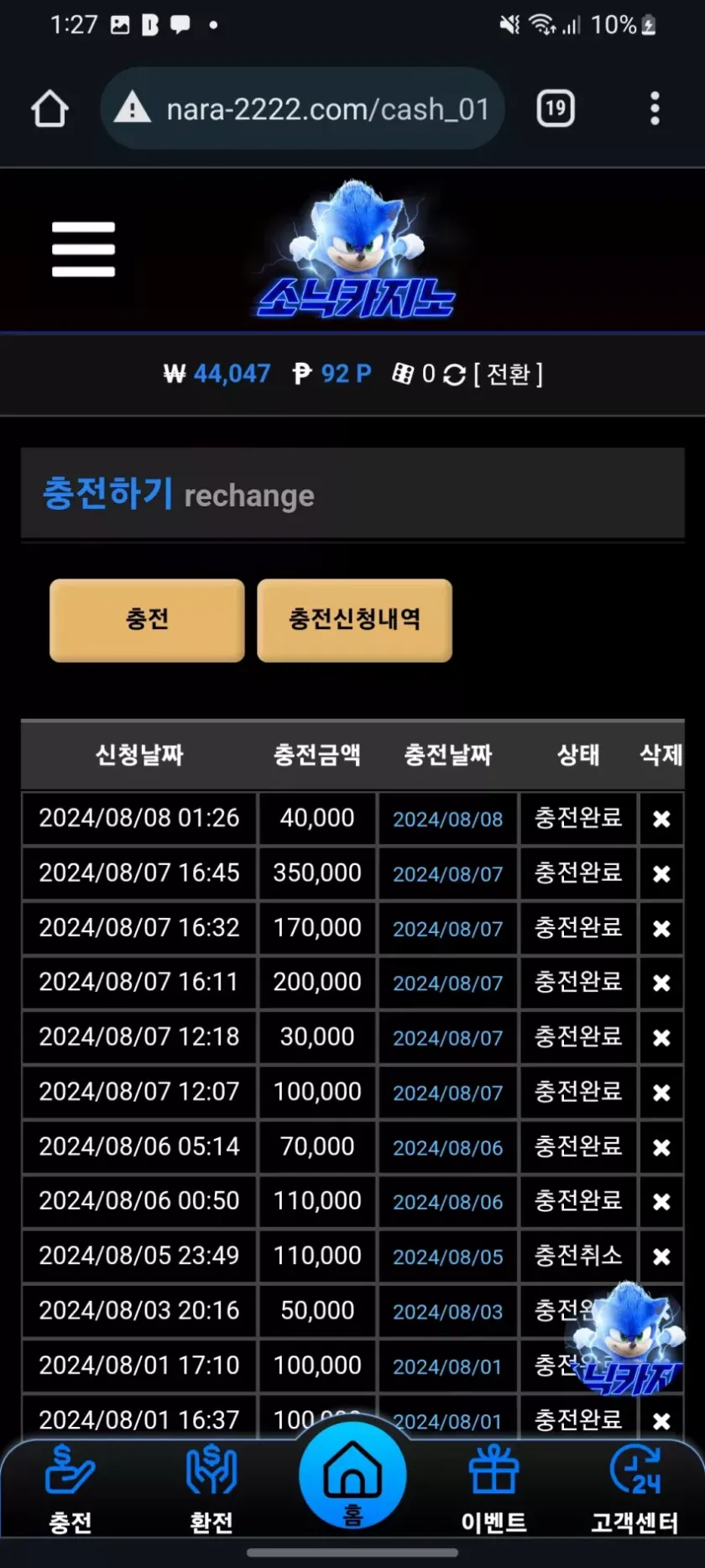Switch to the 환전 tab
705x1568 pixels.
[x=211, y=1488]
